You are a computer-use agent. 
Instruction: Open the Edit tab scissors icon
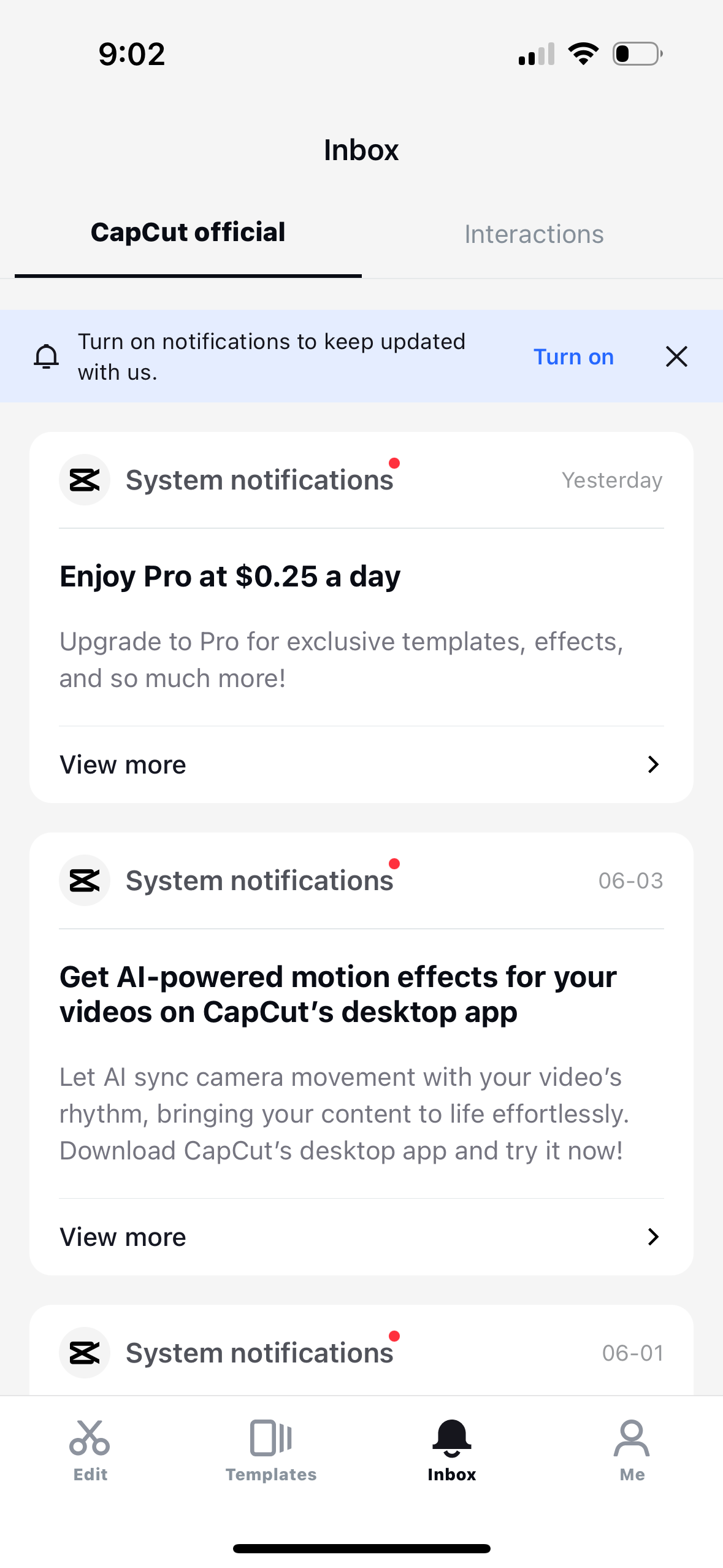90,1438
